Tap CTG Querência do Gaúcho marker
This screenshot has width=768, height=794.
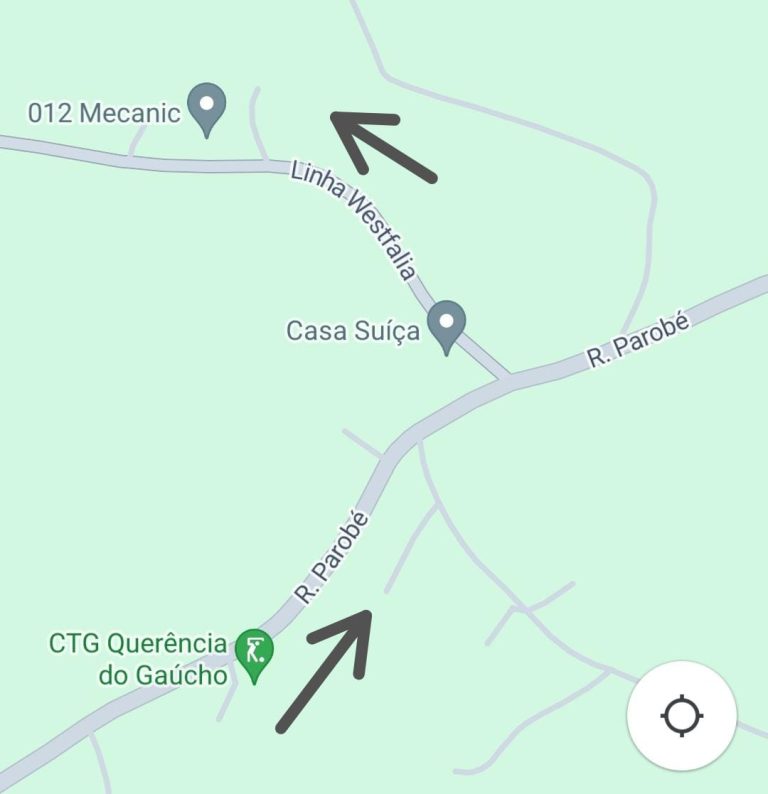[x=254, y=654]
